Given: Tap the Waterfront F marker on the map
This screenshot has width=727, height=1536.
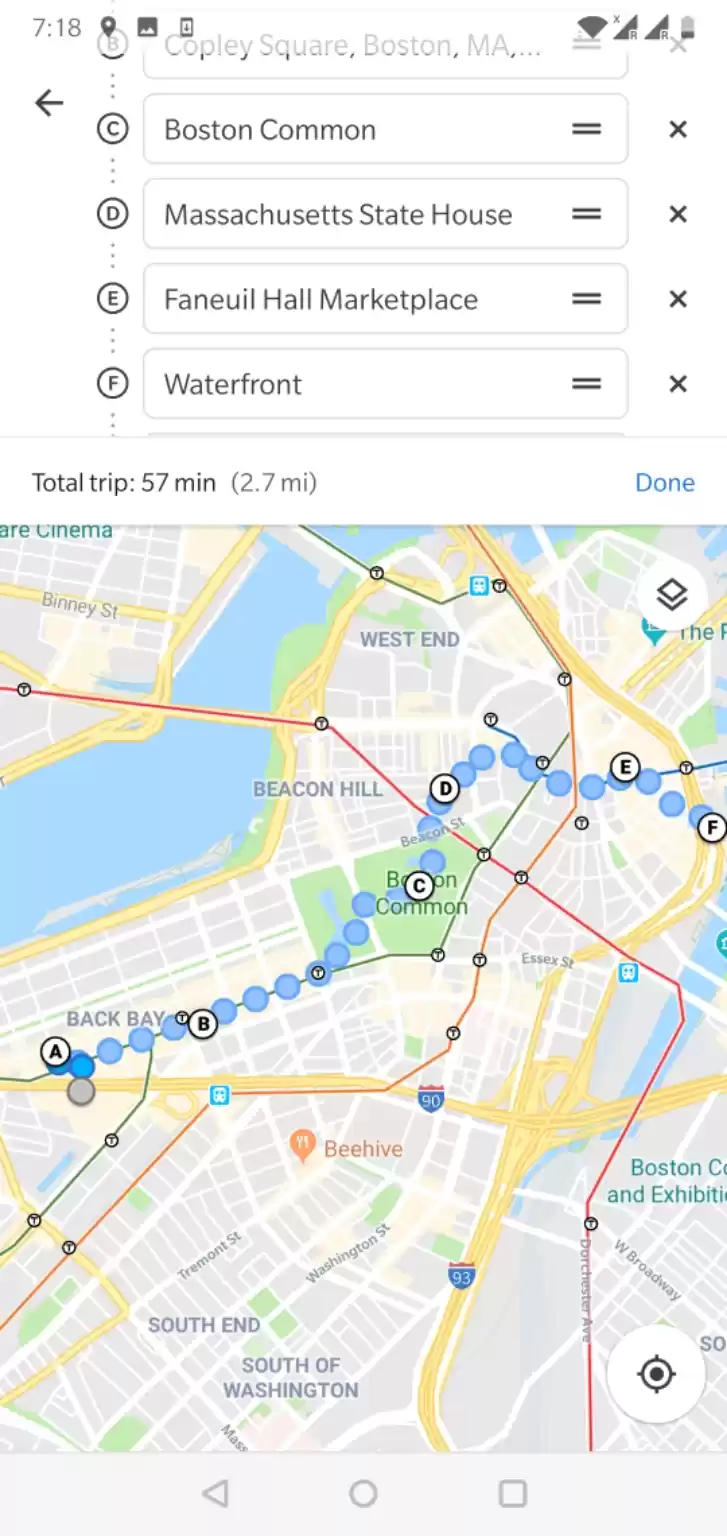Looking at the screenshot, I should click(x=712, y=827).
